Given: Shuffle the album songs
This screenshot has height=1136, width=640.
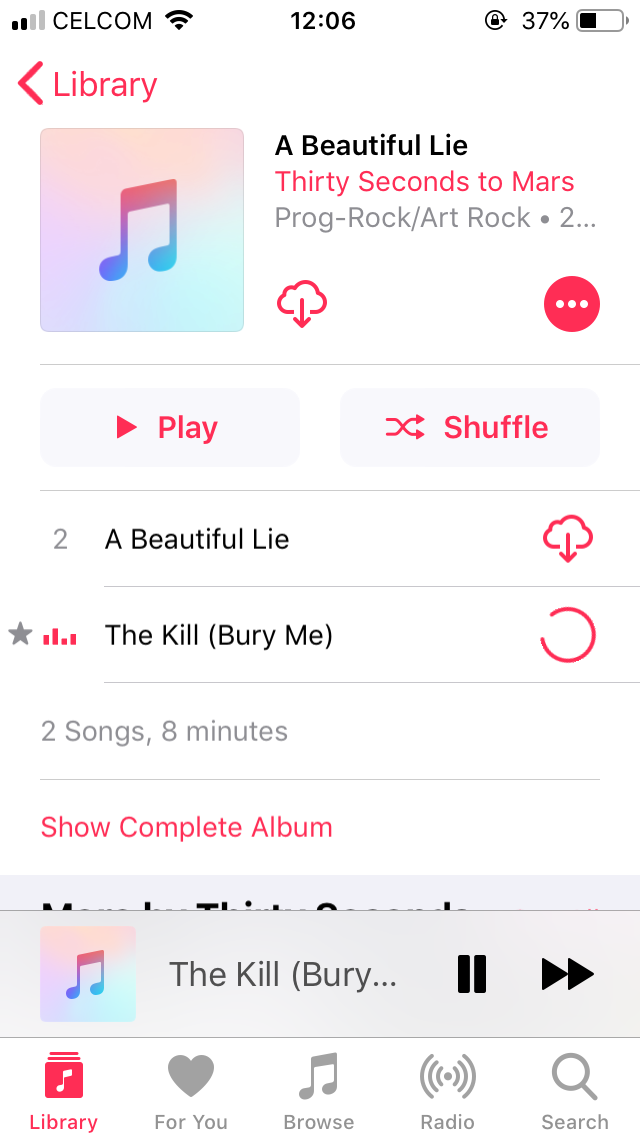Looking at the screenshot, I should (x=470, y=428).
